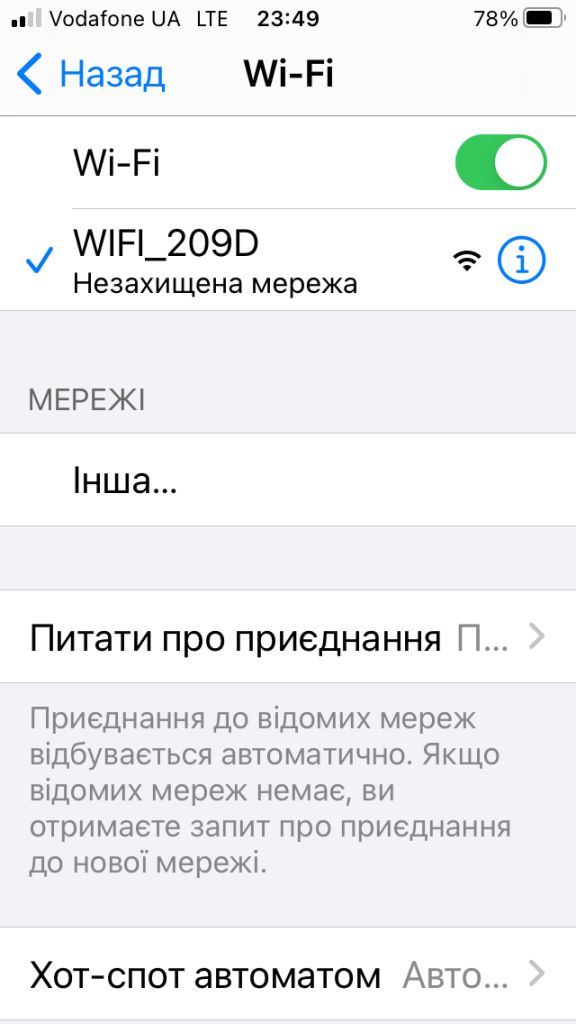Image resolution: width=576 pixels, height=1024 pixels.
Task: Select the connected WIFI_209D network row
Action: pos(288,260)
